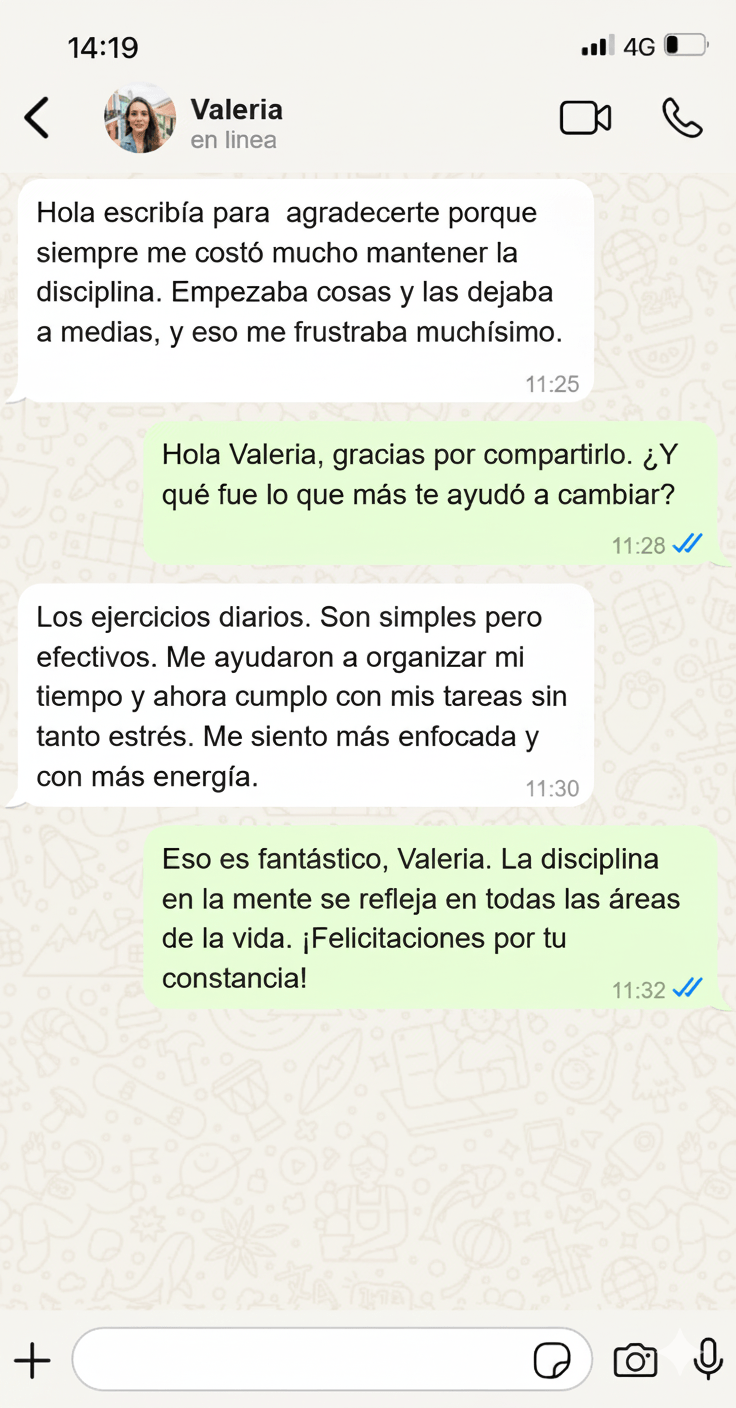
Task: Go back to the chat list
Action: tap(37, 118)
